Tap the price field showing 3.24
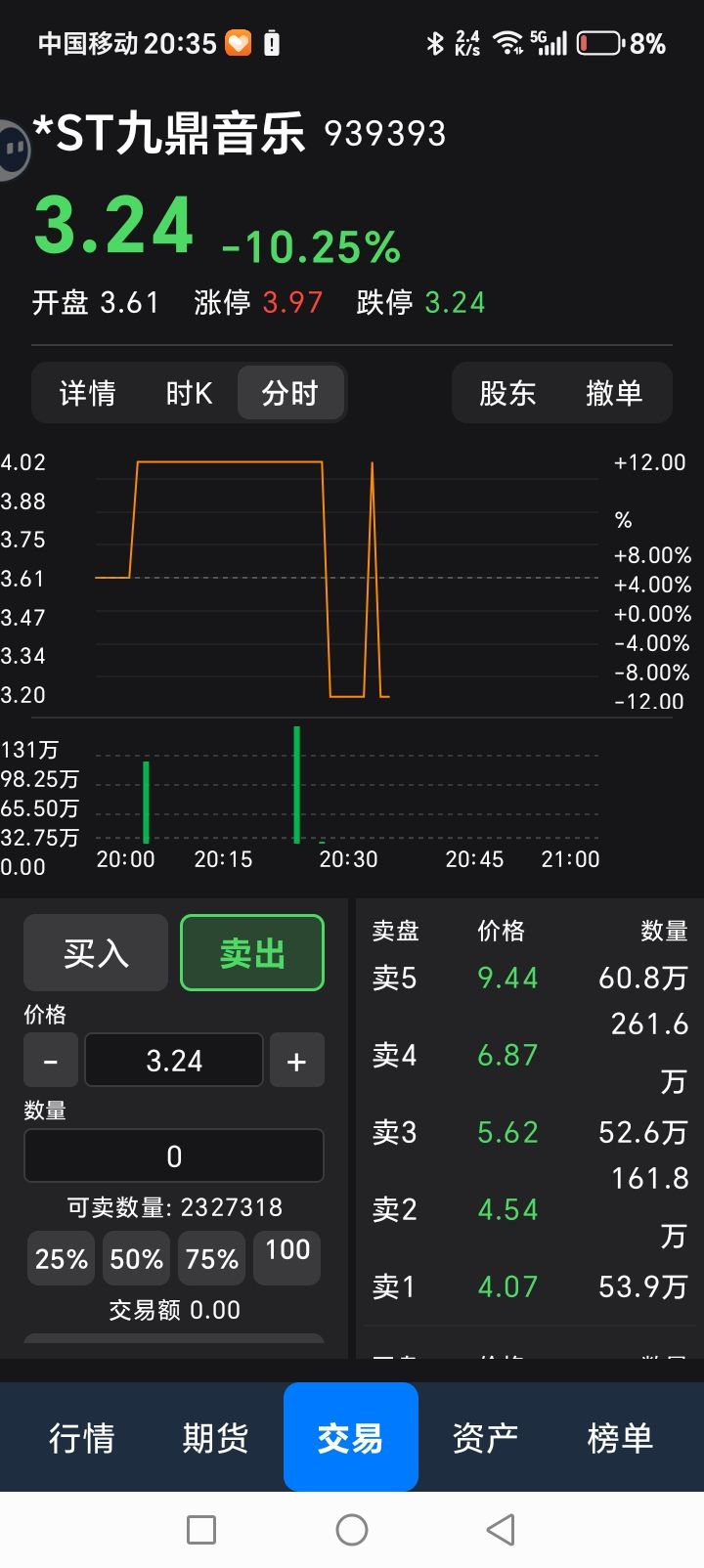Screen dimensions: 704x1568 pos(174,1061)
